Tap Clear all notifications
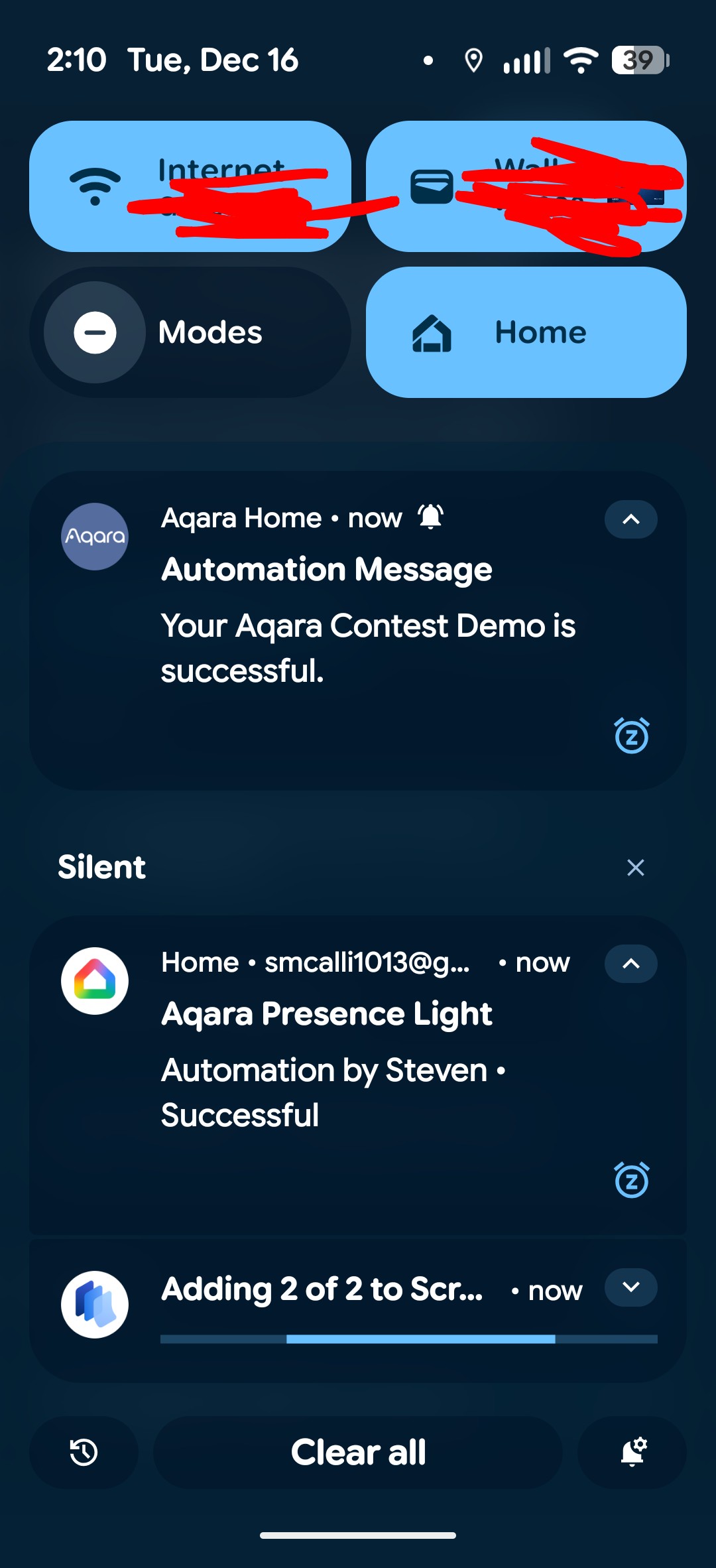Screen dimensions: 716x1568 pos(358,1453)
